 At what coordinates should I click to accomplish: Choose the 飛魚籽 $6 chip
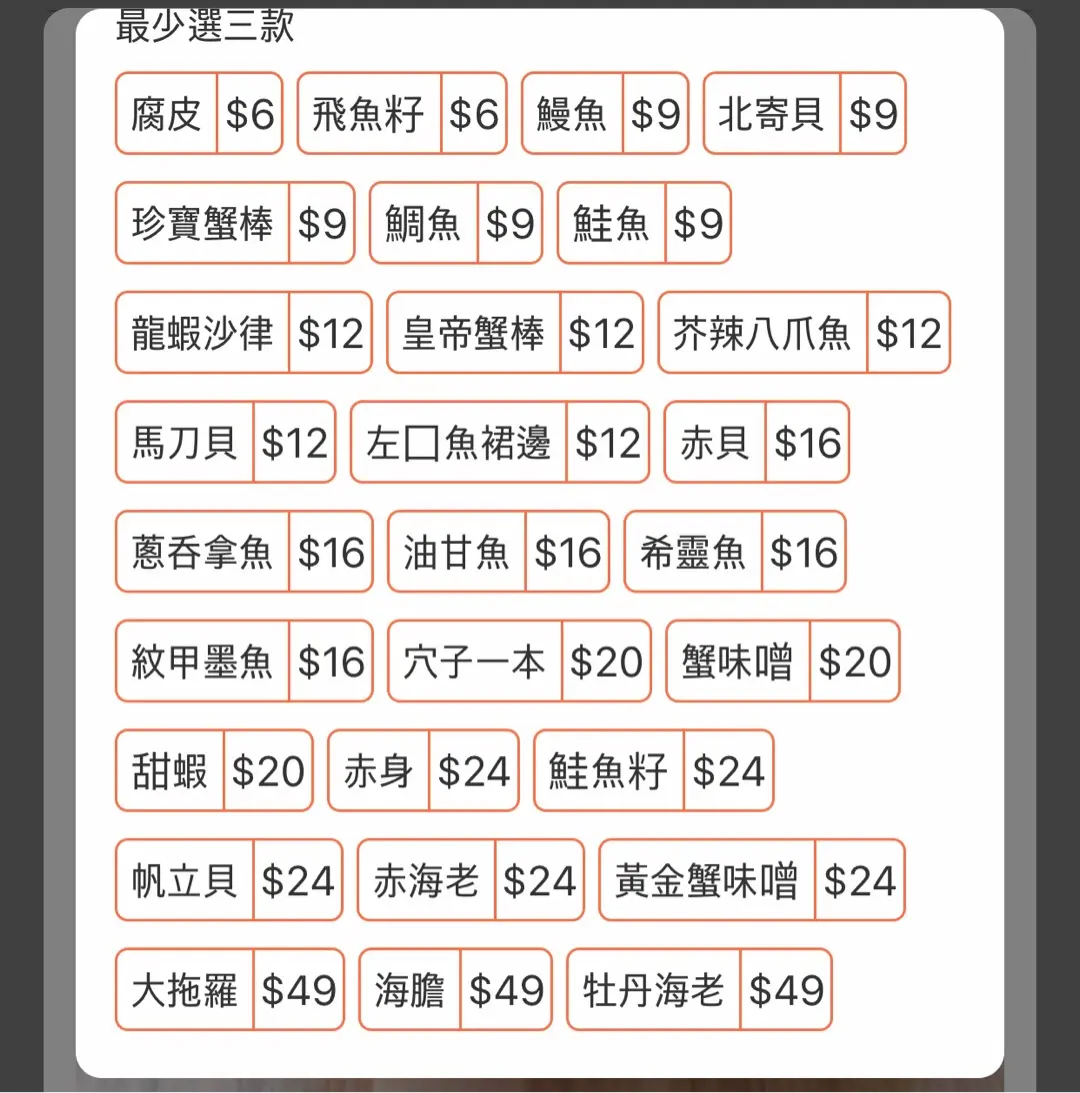pos(402,114)
